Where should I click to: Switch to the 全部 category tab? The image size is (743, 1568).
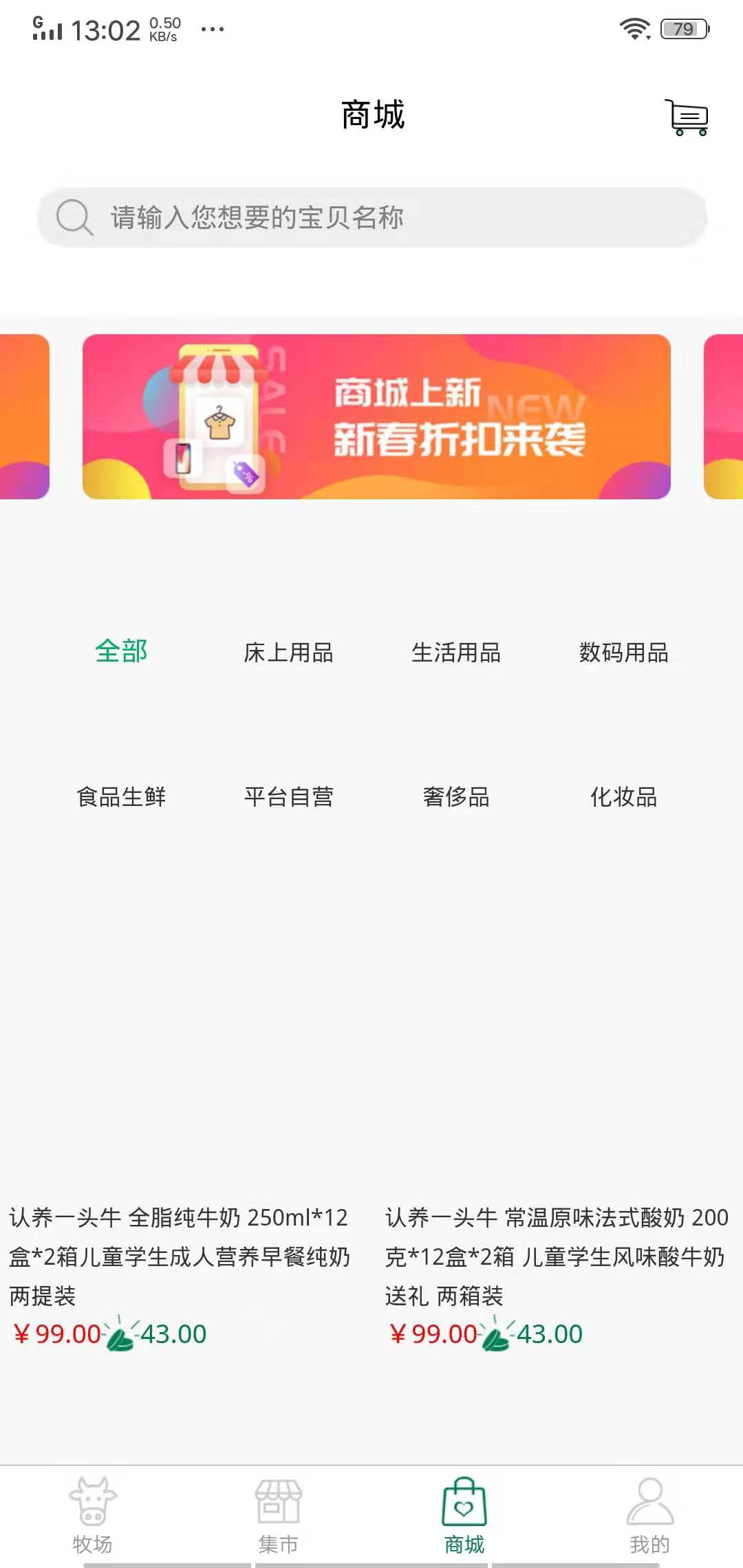(x=122, y=653)
